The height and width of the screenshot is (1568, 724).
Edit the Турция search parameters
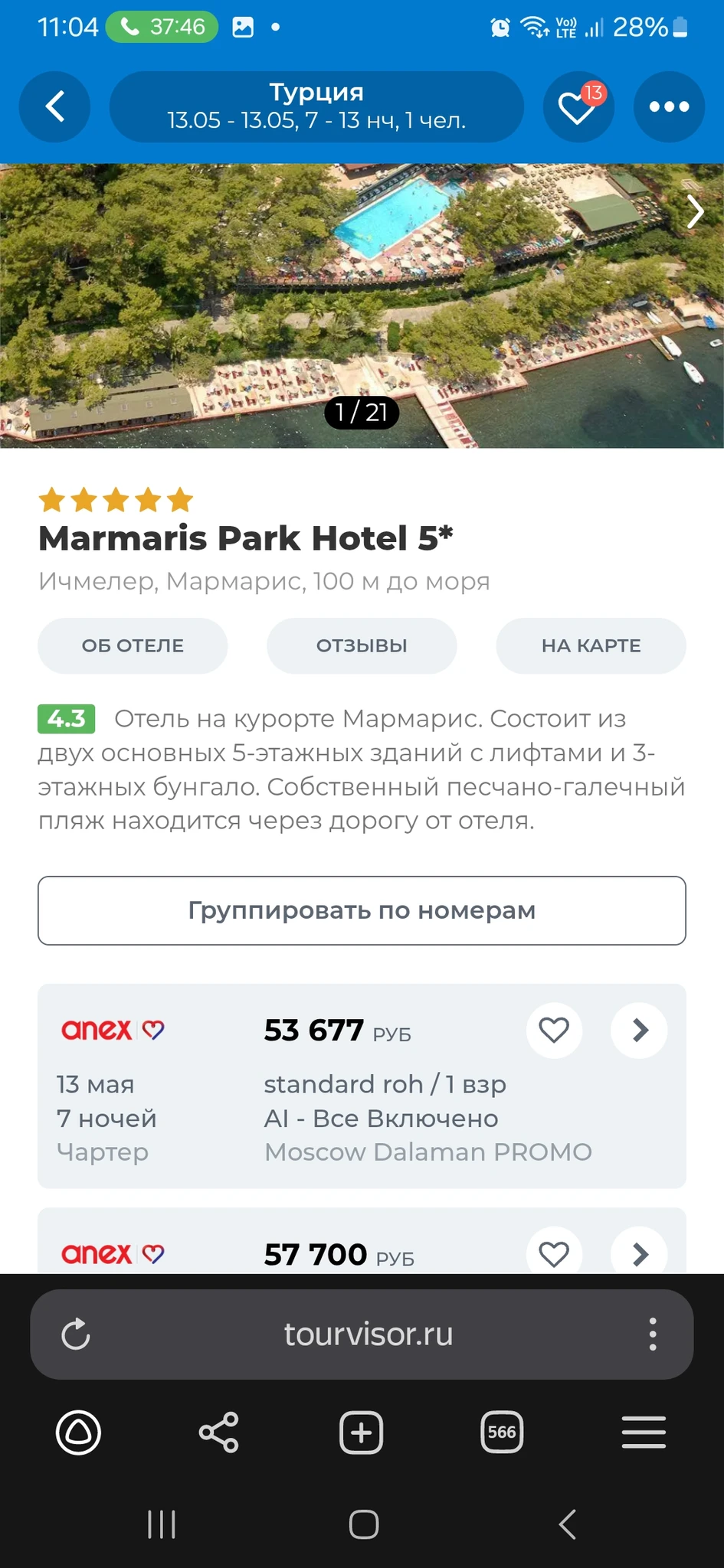316,106
